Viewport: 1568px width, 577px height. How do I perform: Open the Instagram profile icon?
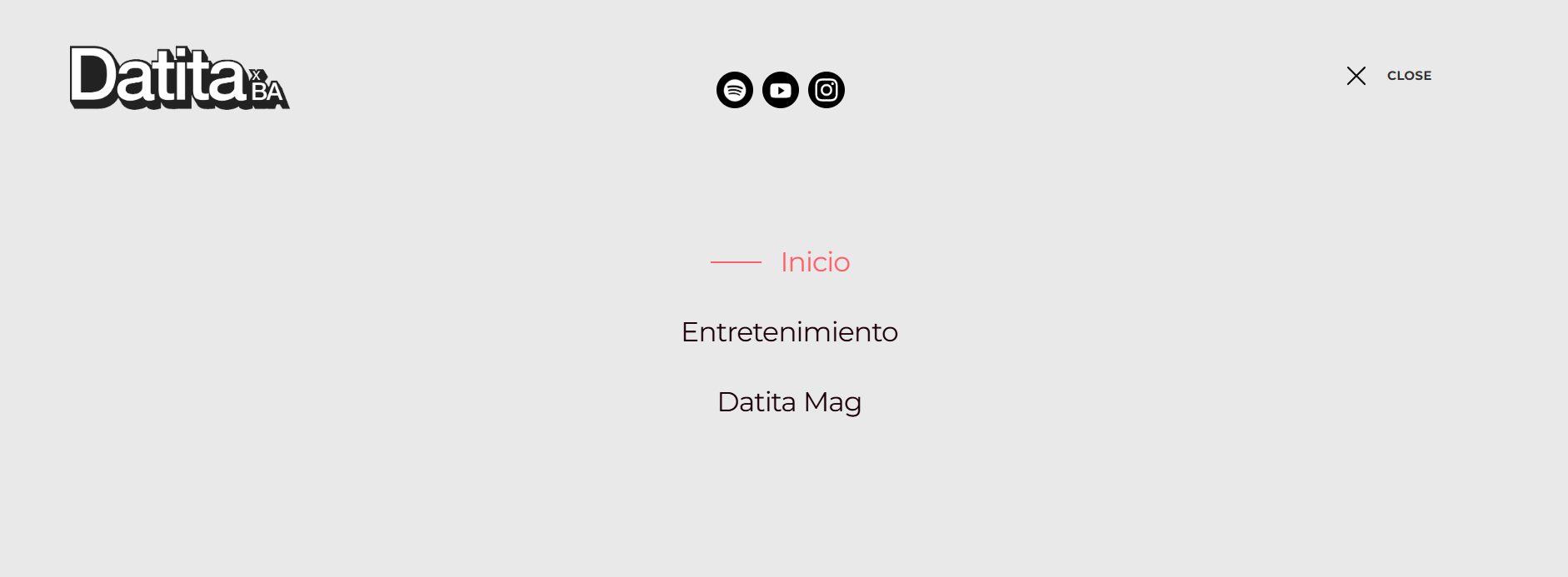click(x=826, y=90)
